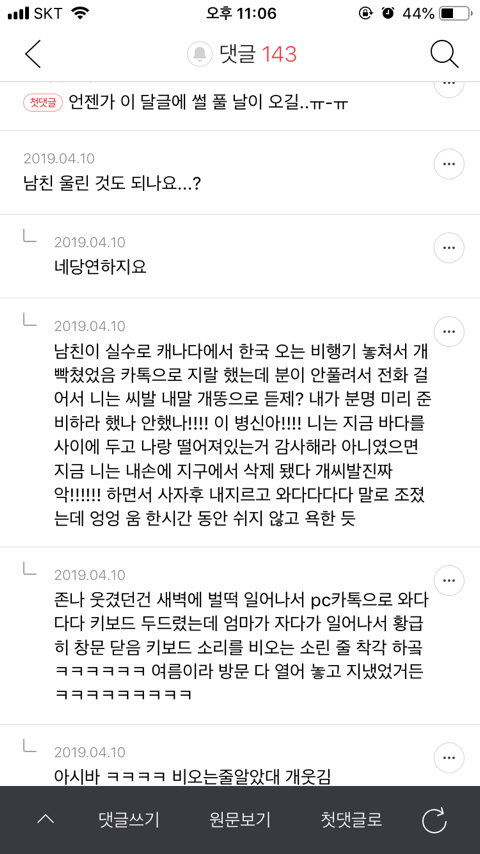
Task: Open more options for '아시바 ㅋㅋㅋㅋ' reply
Action: pos(449,758)
